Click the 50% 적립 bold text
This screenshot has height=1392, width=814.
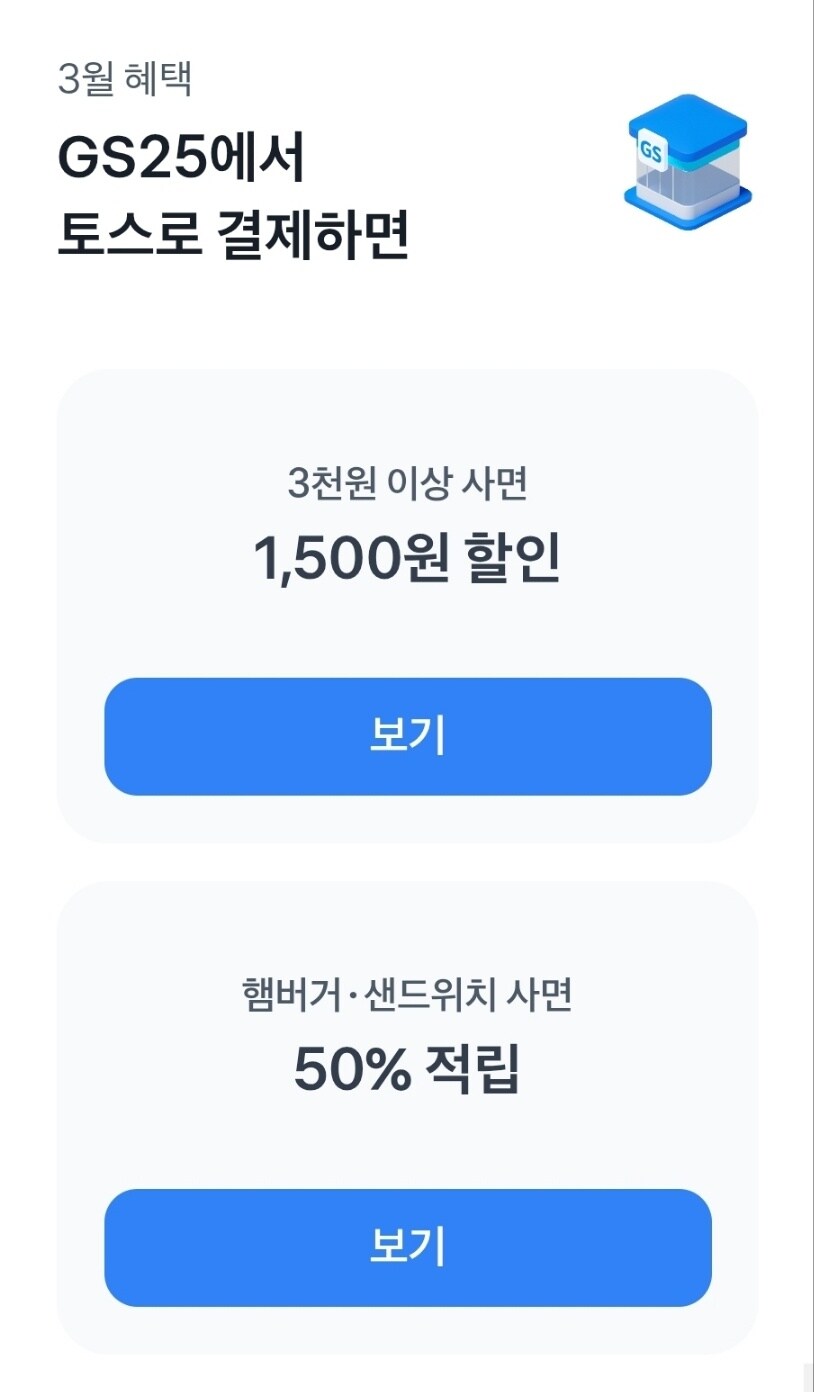click(407, 1072)
